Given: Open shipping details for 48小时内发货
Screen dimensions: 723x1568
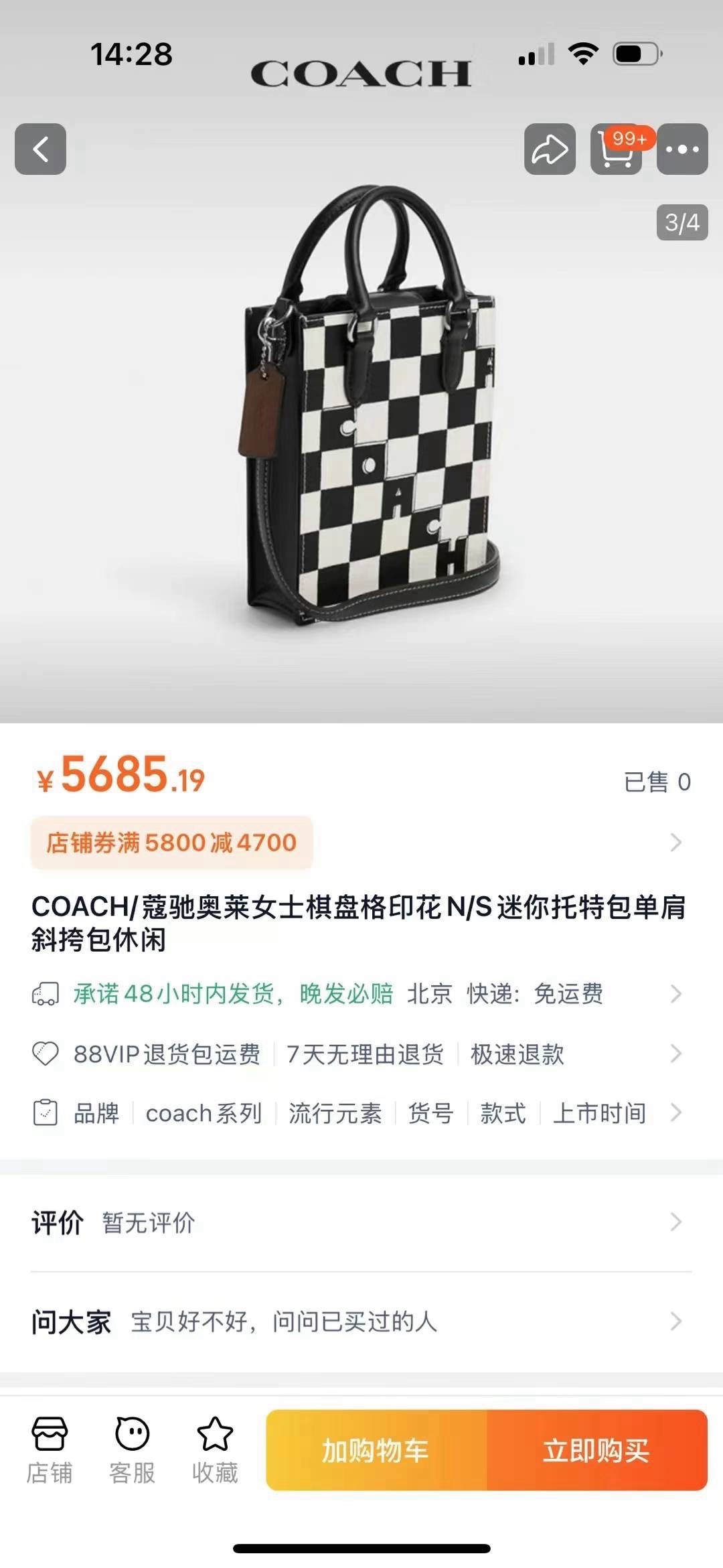Looking at the screenshot, I should tap(361, 994).
